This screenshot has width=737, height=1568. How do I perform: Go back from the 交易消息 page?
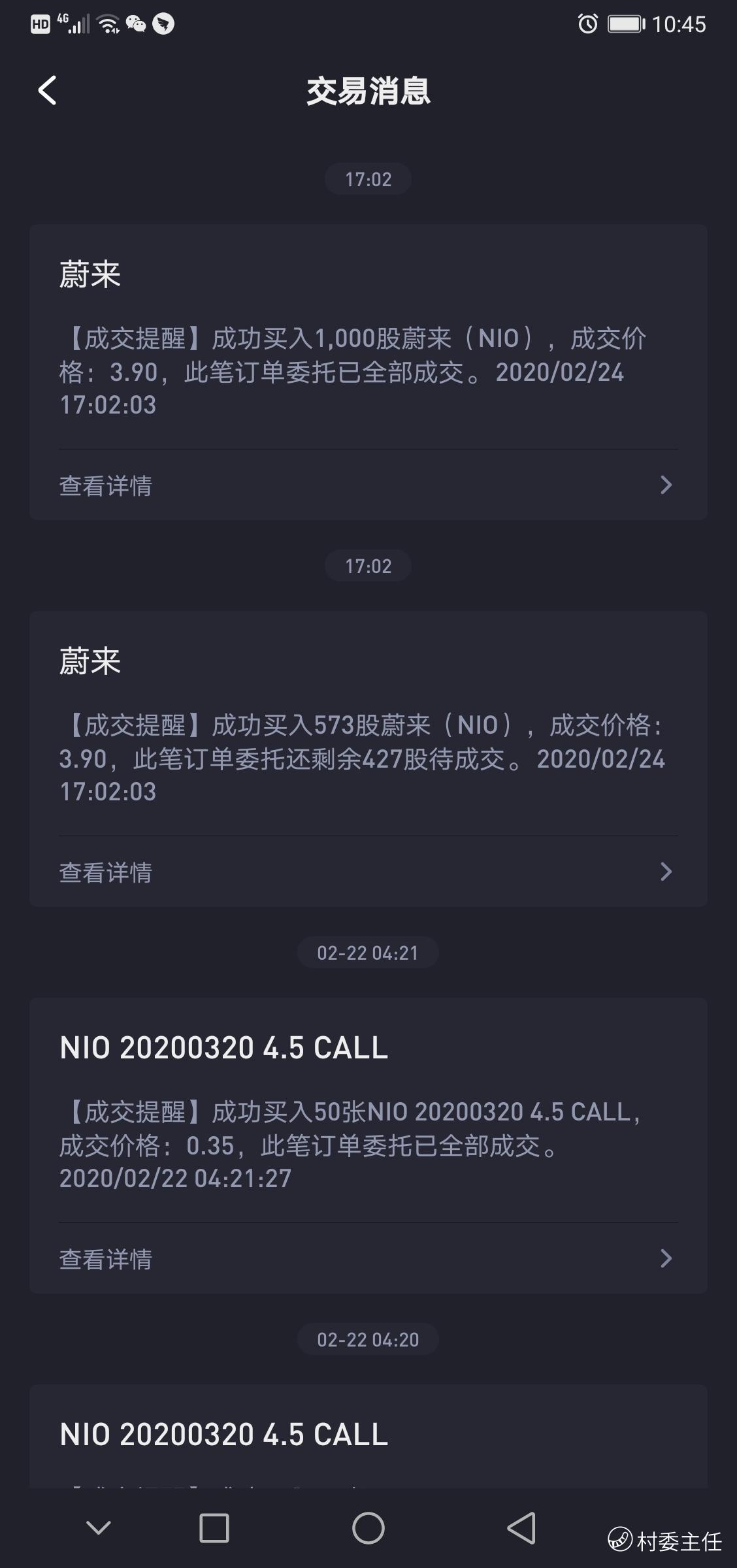47,90
